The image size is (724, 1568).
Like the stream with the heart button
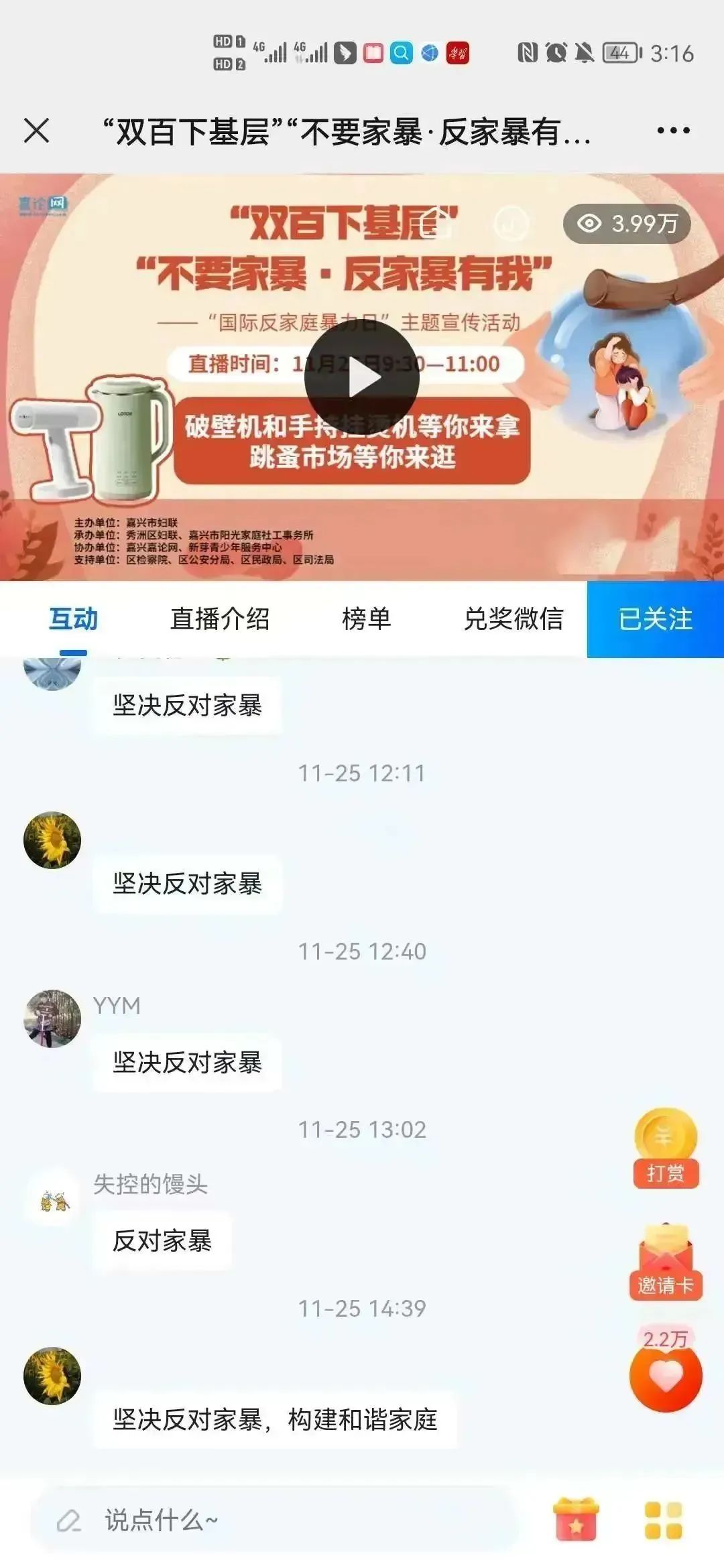click(x=666, y=1376)
